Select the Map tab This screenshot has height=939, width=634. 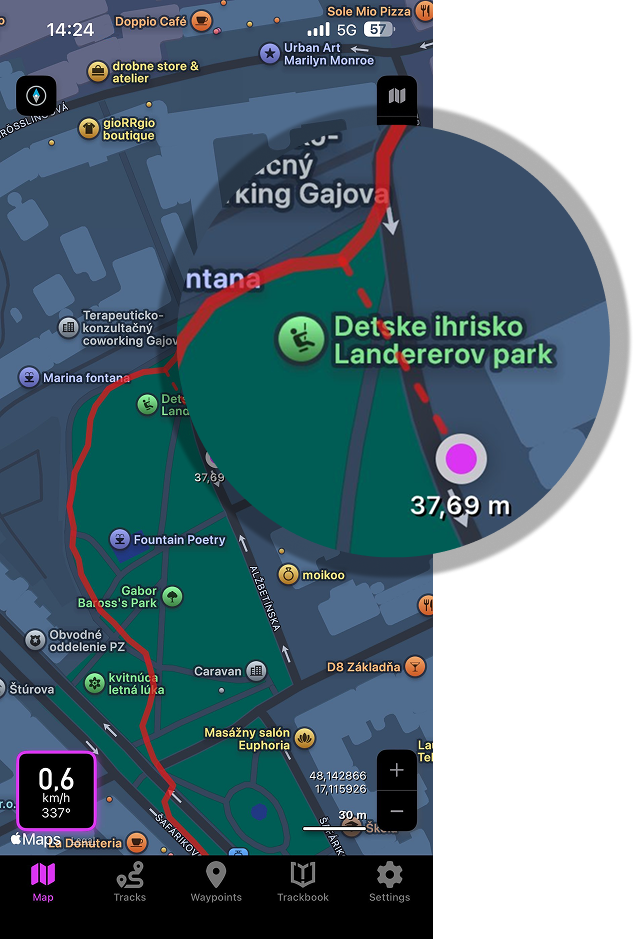(x=43, y=881)
